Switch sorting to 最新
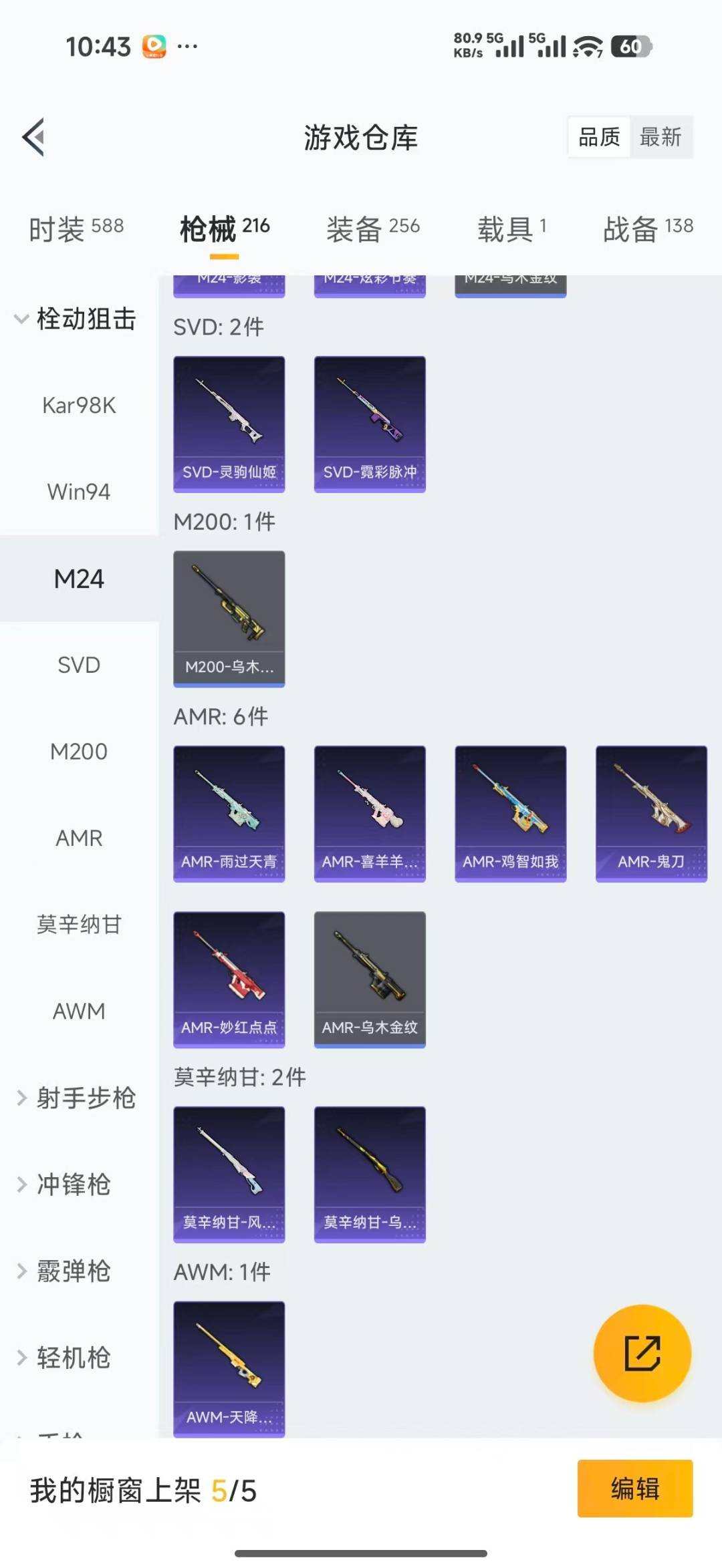This screenshot has height=1568, width=722. point(660,137)
